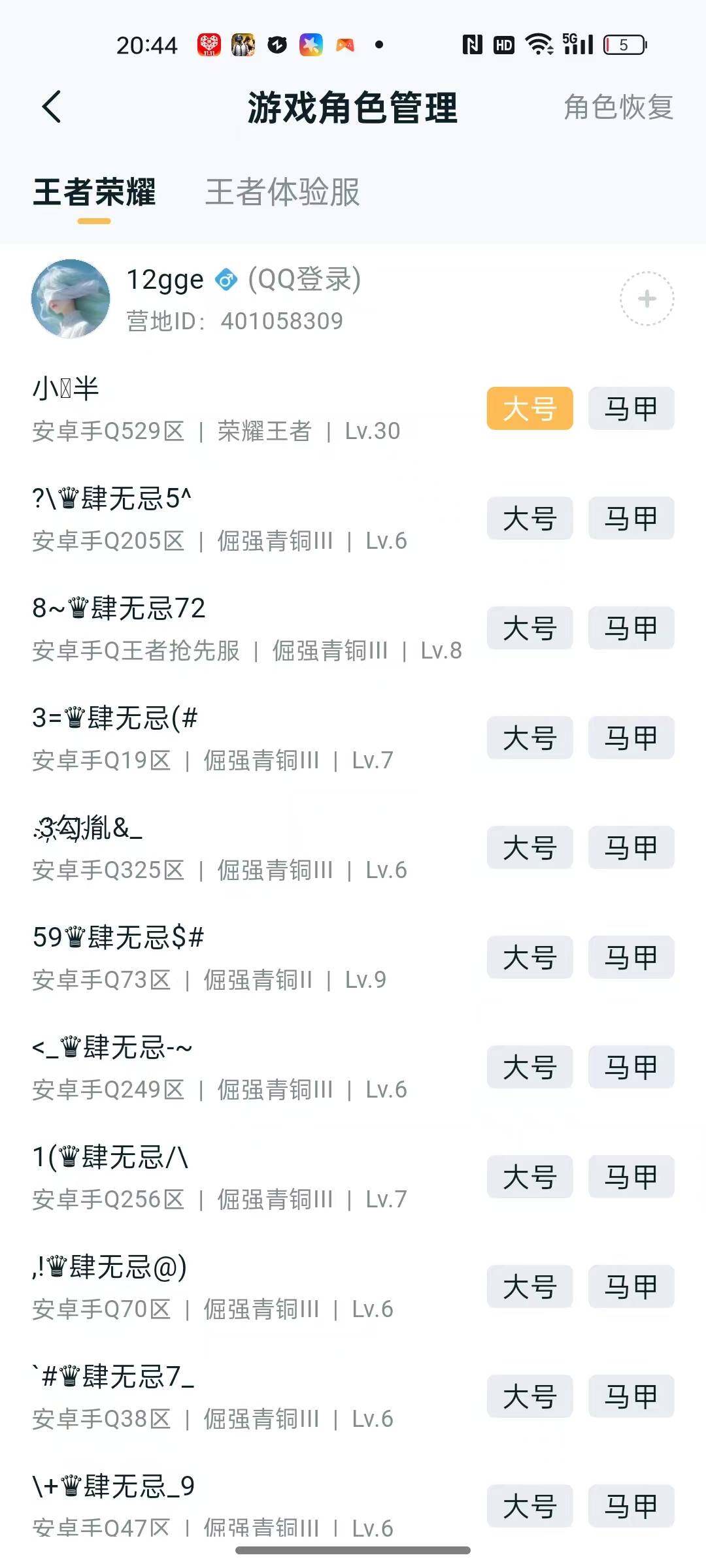Tap 大号 button for 3=肆无忌(#
706x1568 pixels.
tap(529, 738)
